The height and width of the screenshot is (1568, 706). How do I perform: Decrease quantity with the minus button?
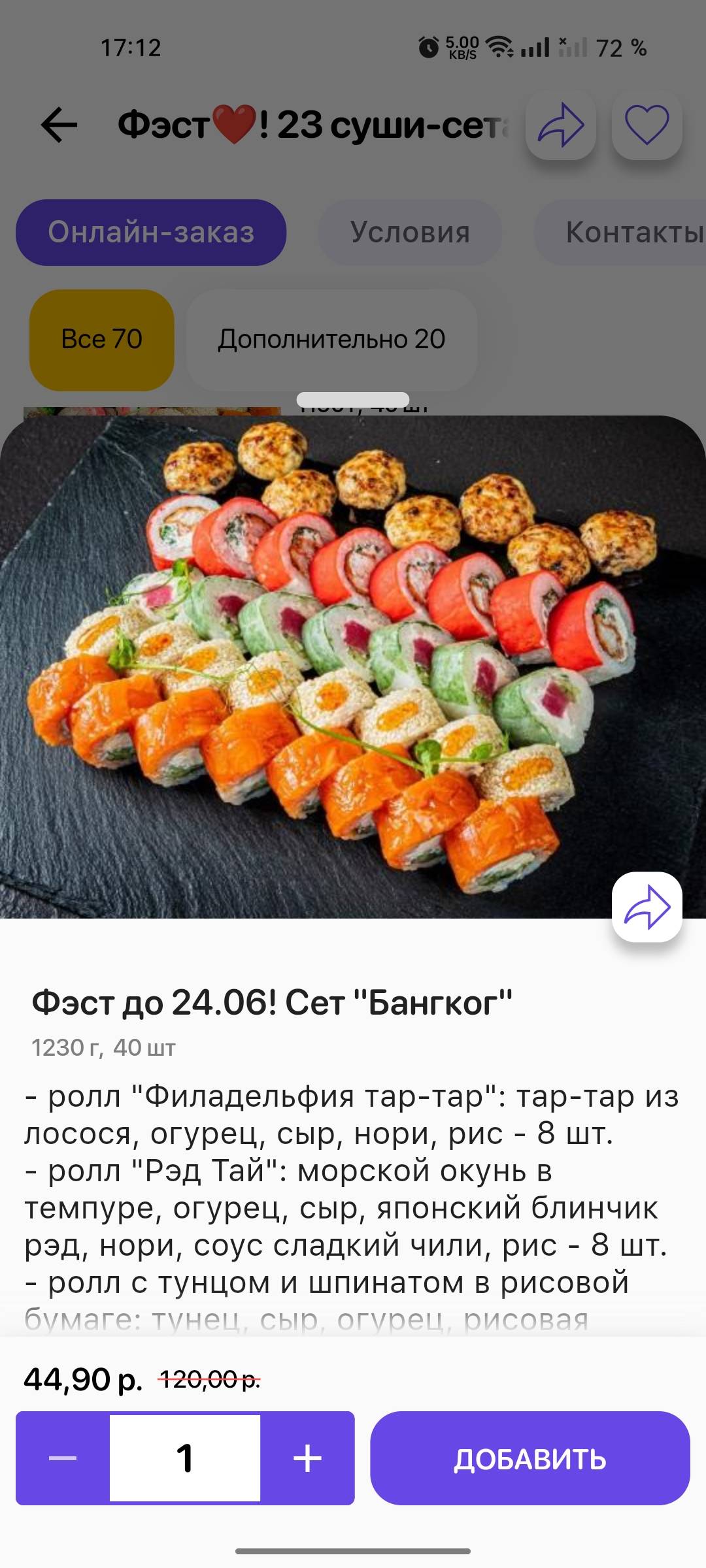(63, 1458)
